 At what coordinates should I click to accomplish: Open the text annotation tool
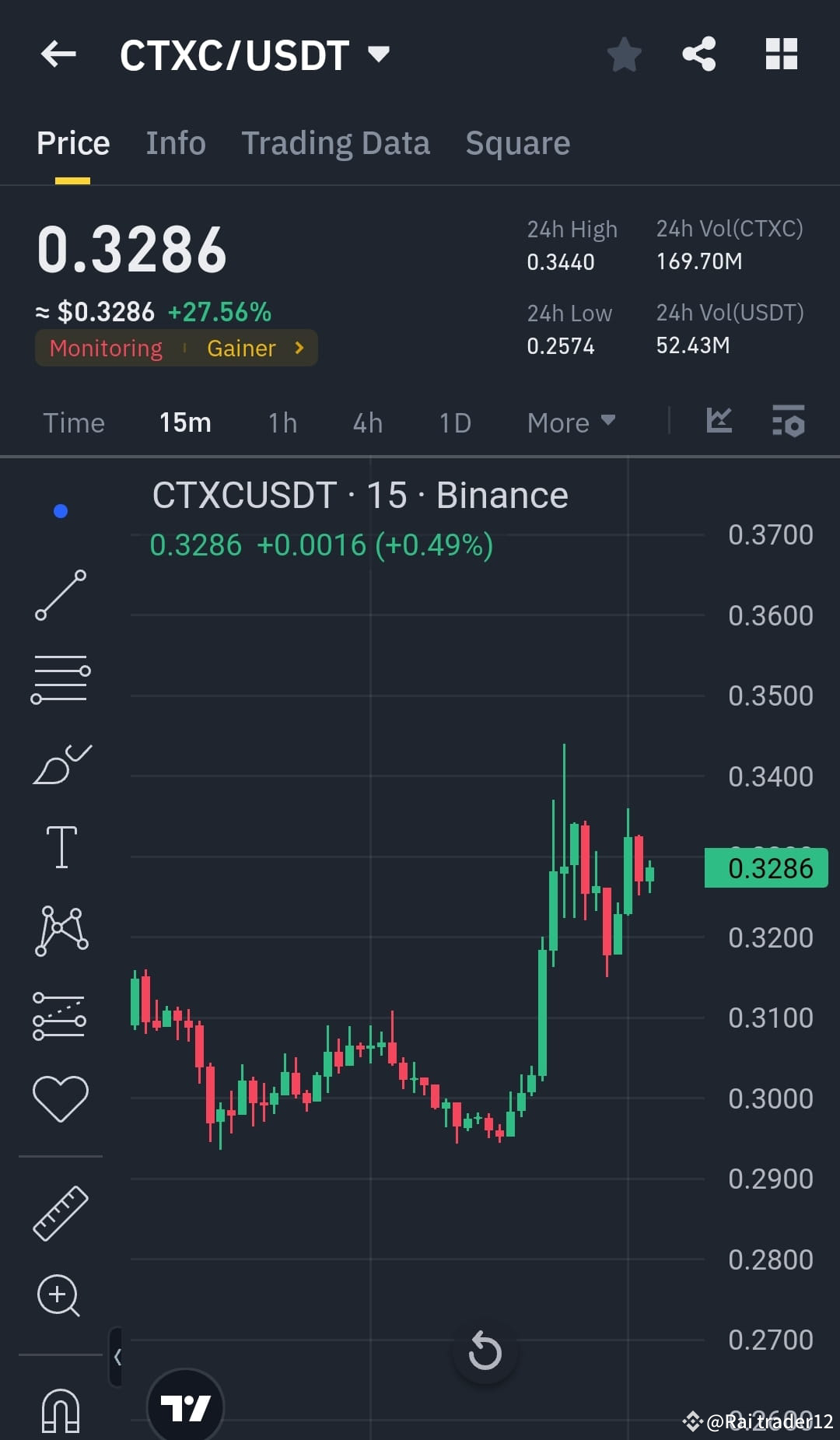click(x=61, y=846)
